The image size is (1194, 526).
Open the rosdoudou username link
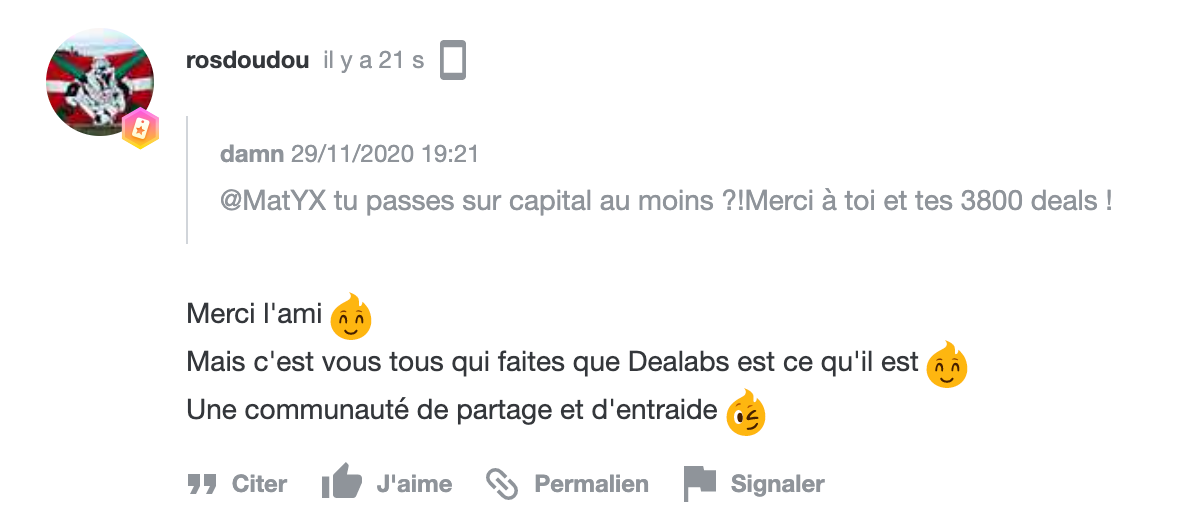247,60
